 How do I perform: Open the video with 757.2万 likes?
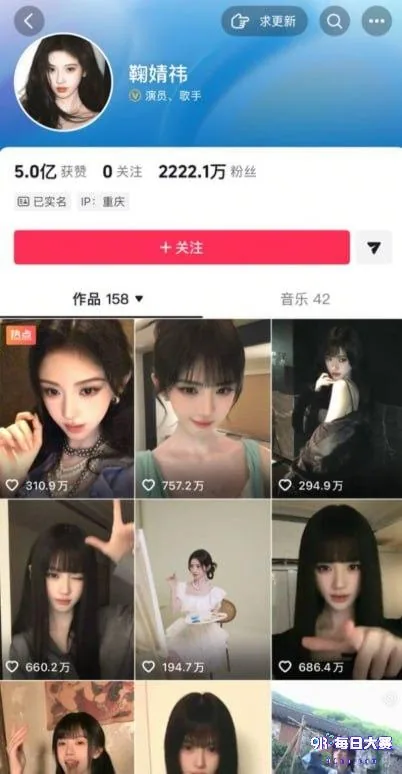click(203, 408)
